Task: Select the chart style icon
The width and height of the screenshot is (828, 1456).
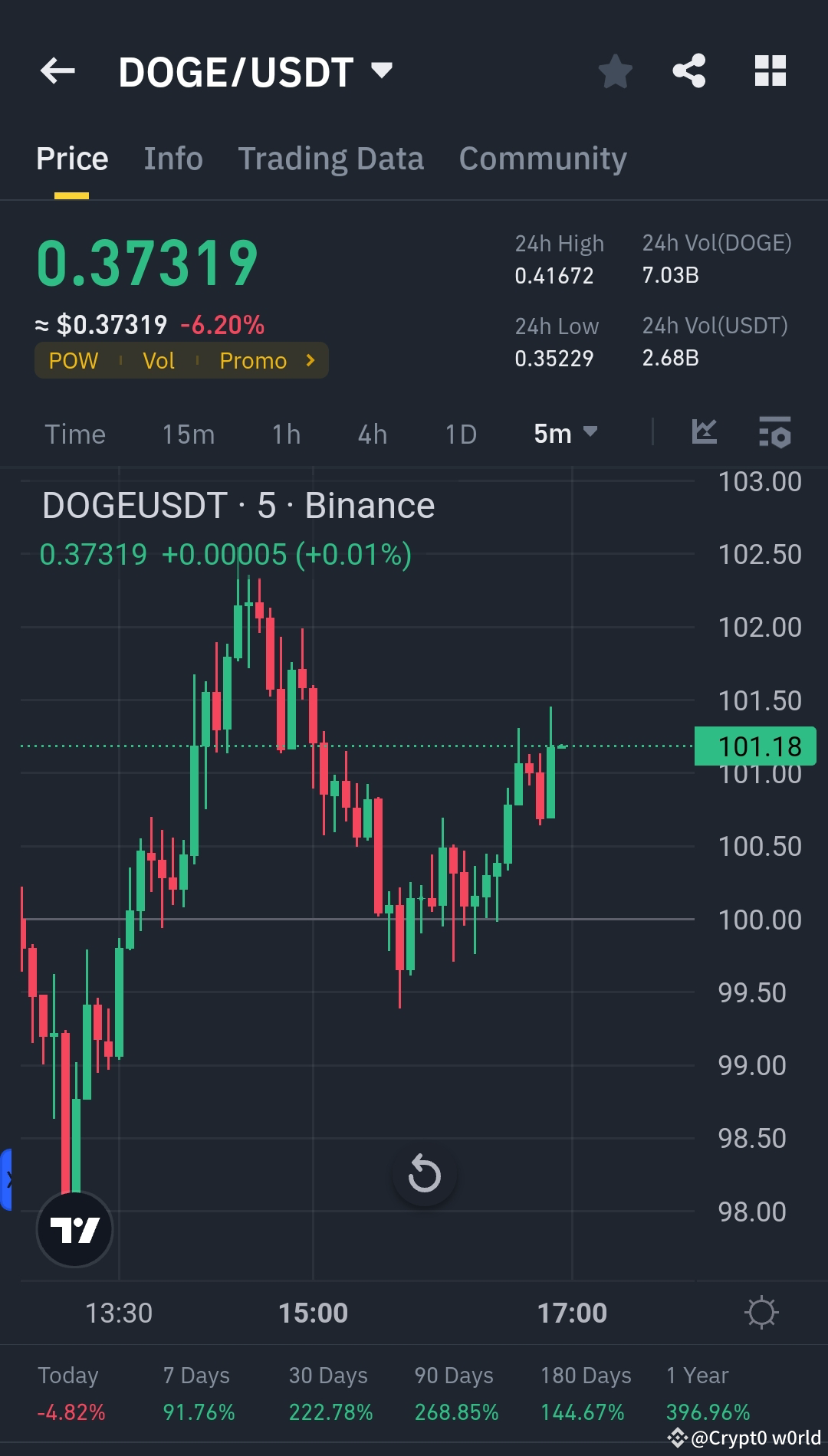Action: (x=704, y=433)
